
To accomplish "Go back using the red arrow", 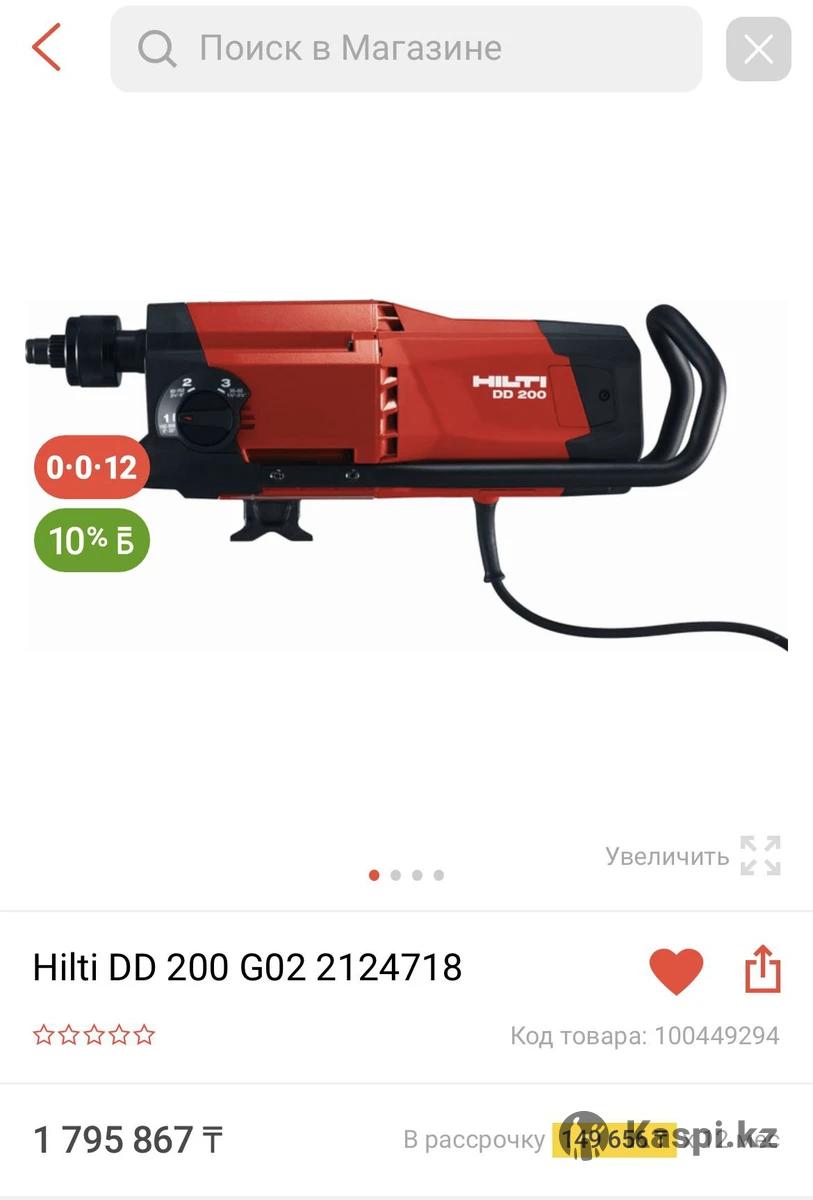I will [x=47, y=48].
